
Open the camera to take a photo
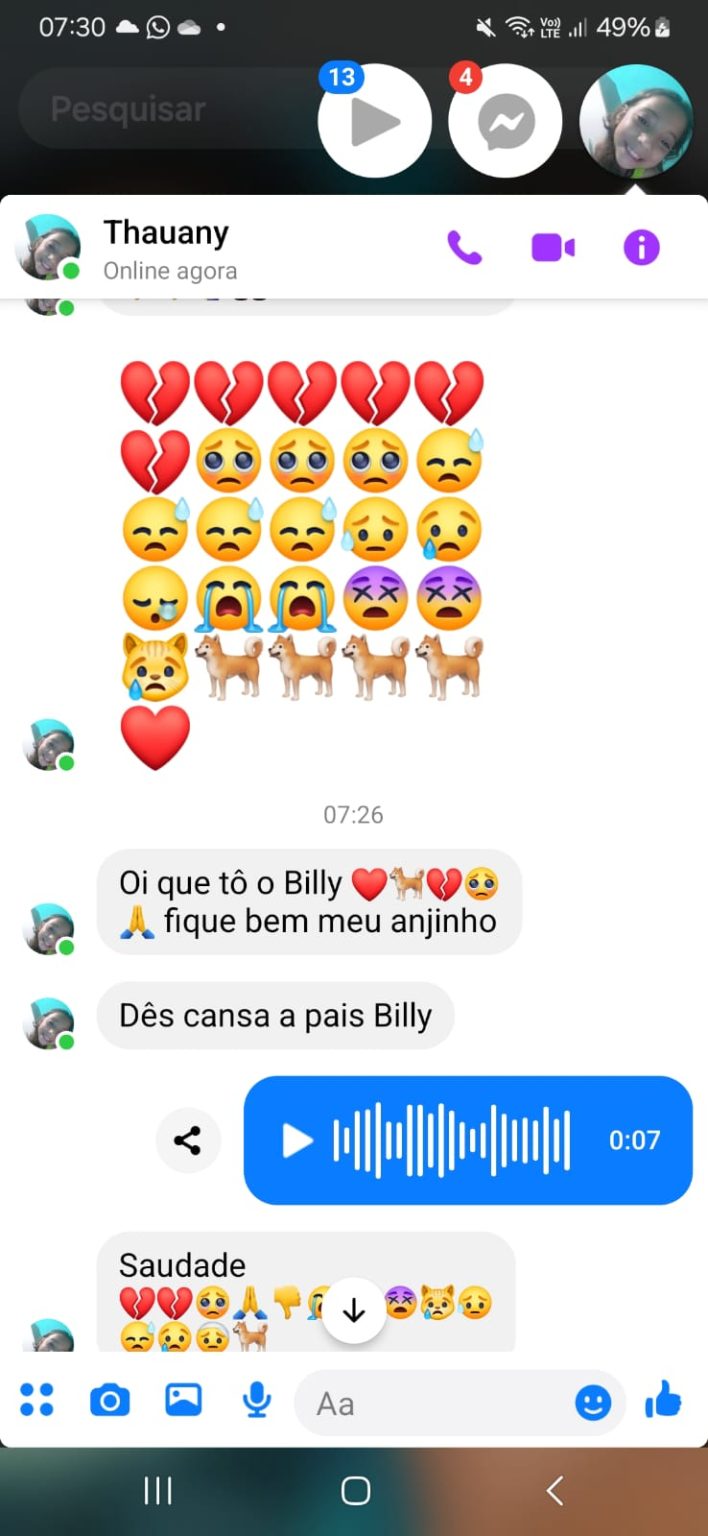110,1401
